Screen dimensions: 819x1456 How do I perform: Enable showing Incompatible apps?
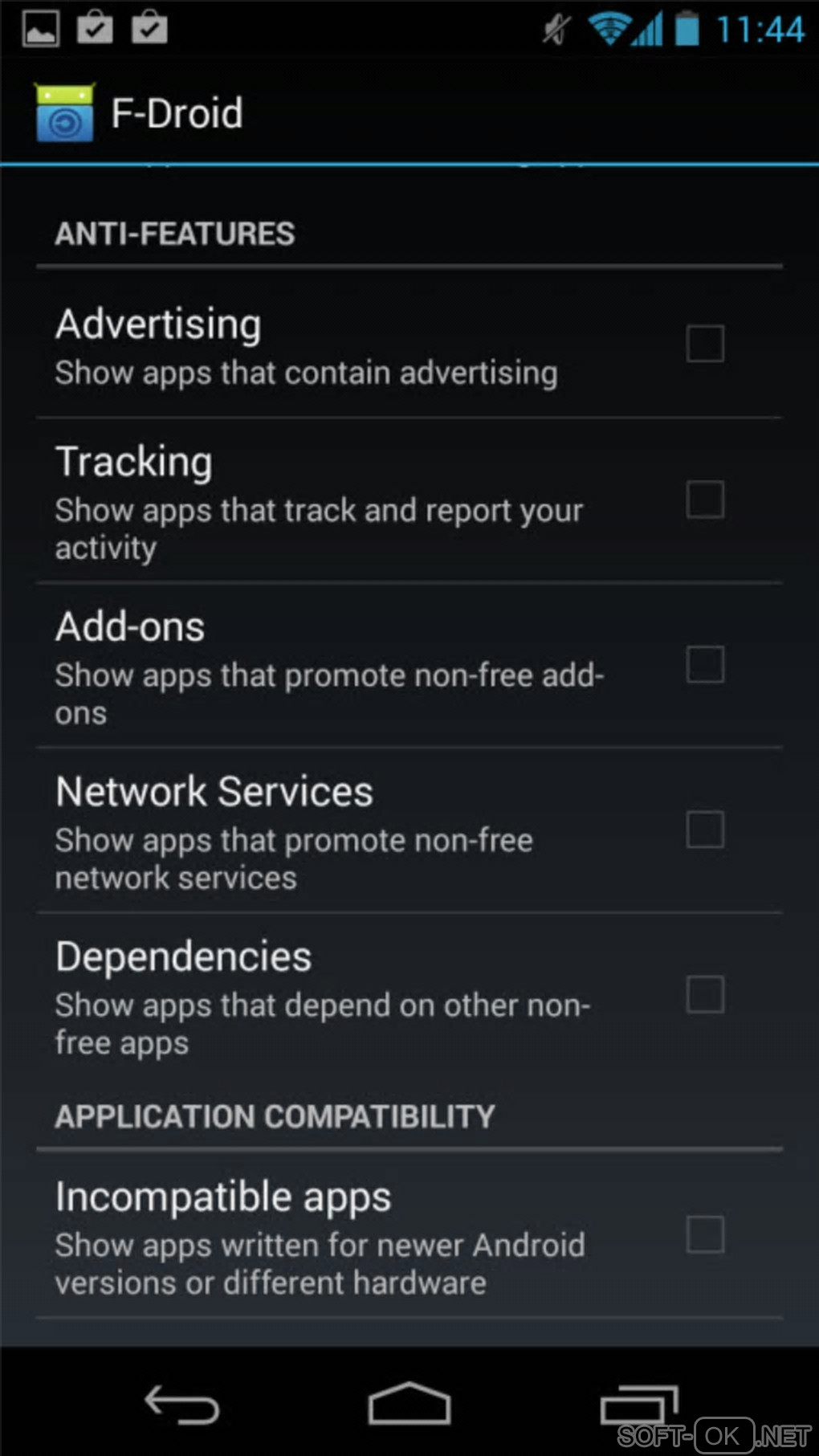[x=705, y=1235]
